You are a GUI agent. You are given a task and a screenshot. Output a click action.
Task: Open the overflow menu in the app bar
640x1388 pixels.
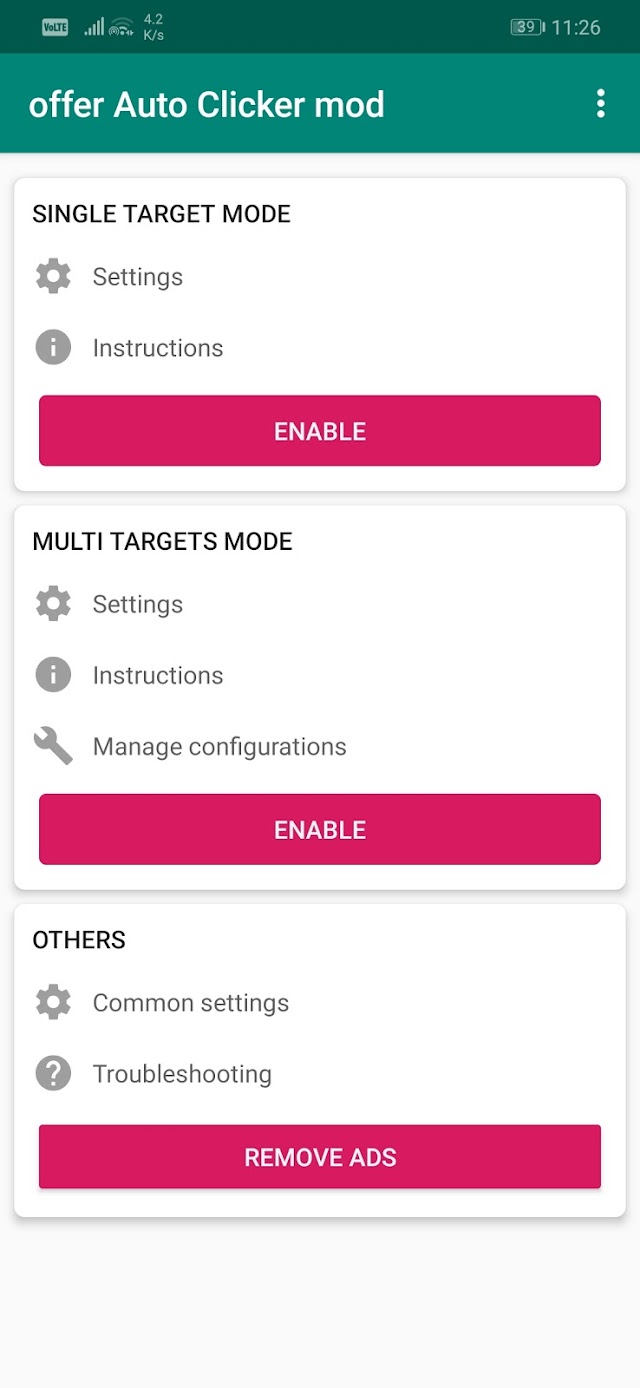(x=600, y=104)
